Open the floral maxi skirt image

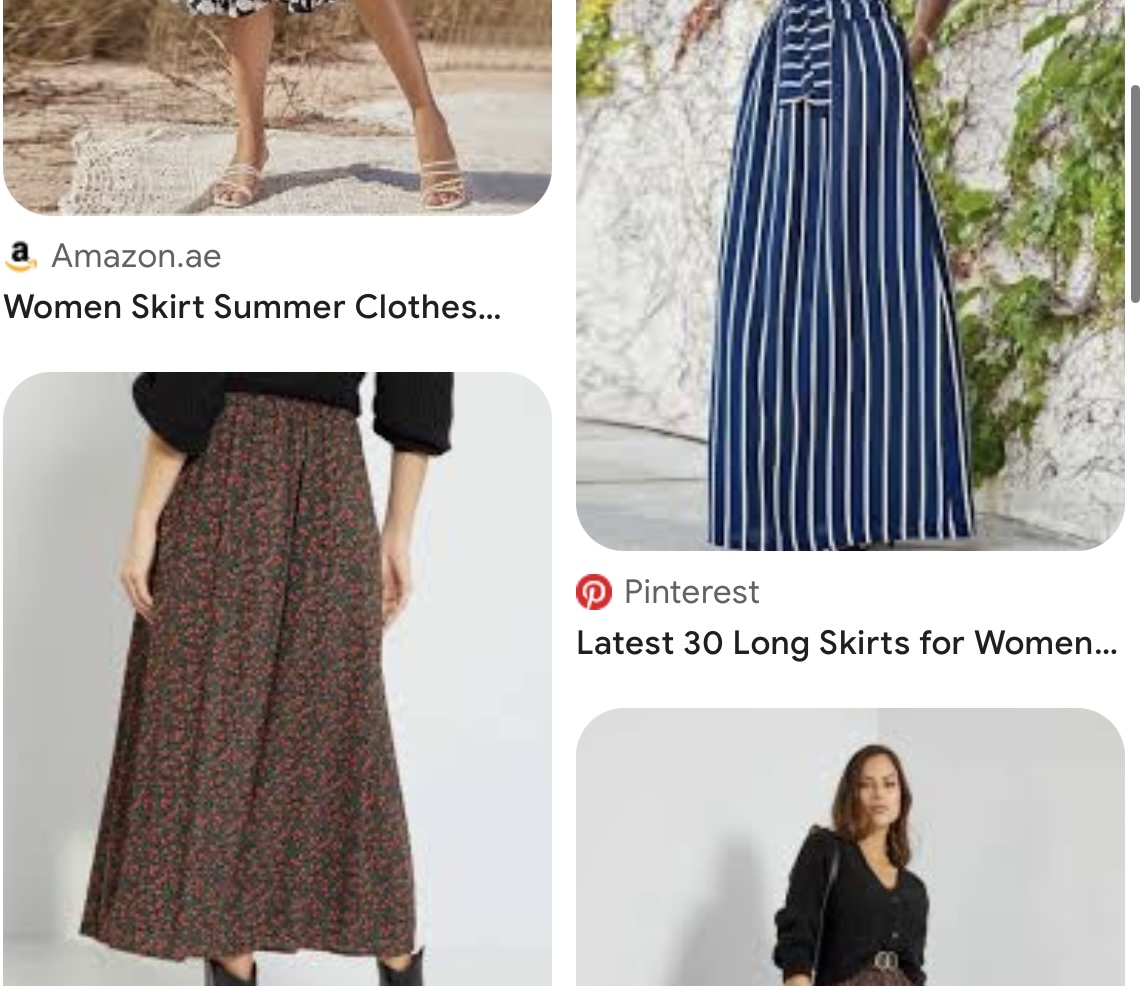(x=277, y=678)
